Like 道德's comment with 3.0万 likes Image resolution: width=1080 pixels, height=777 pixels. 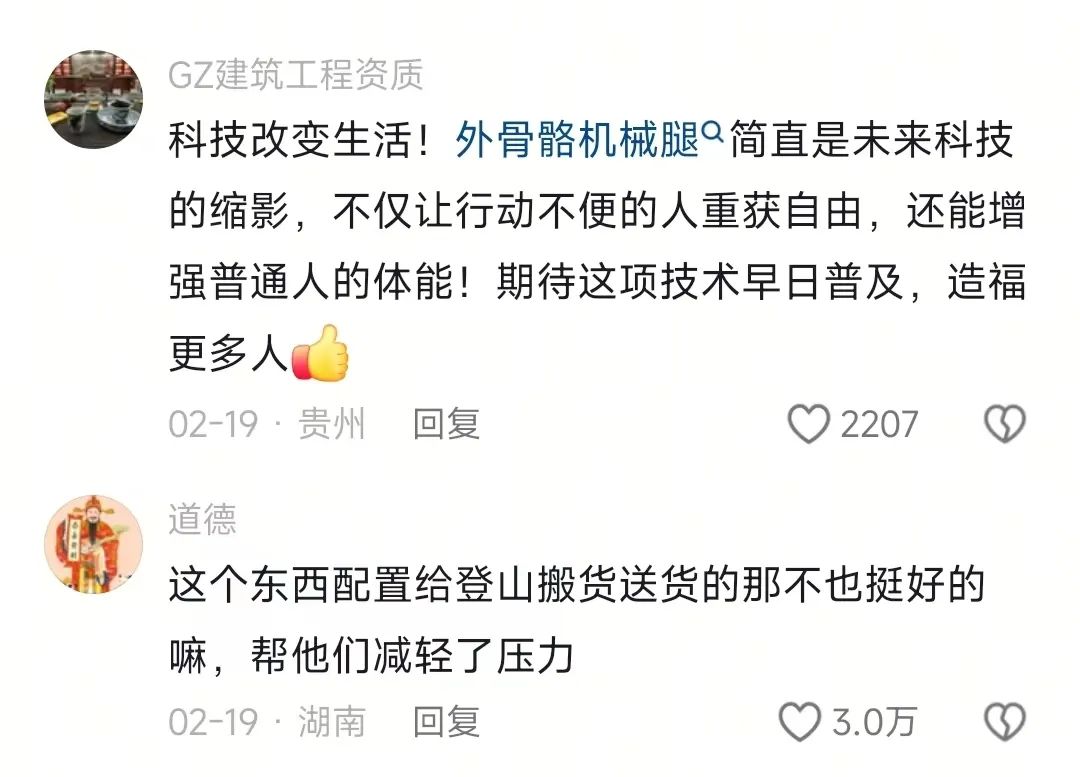pos(799,721)
